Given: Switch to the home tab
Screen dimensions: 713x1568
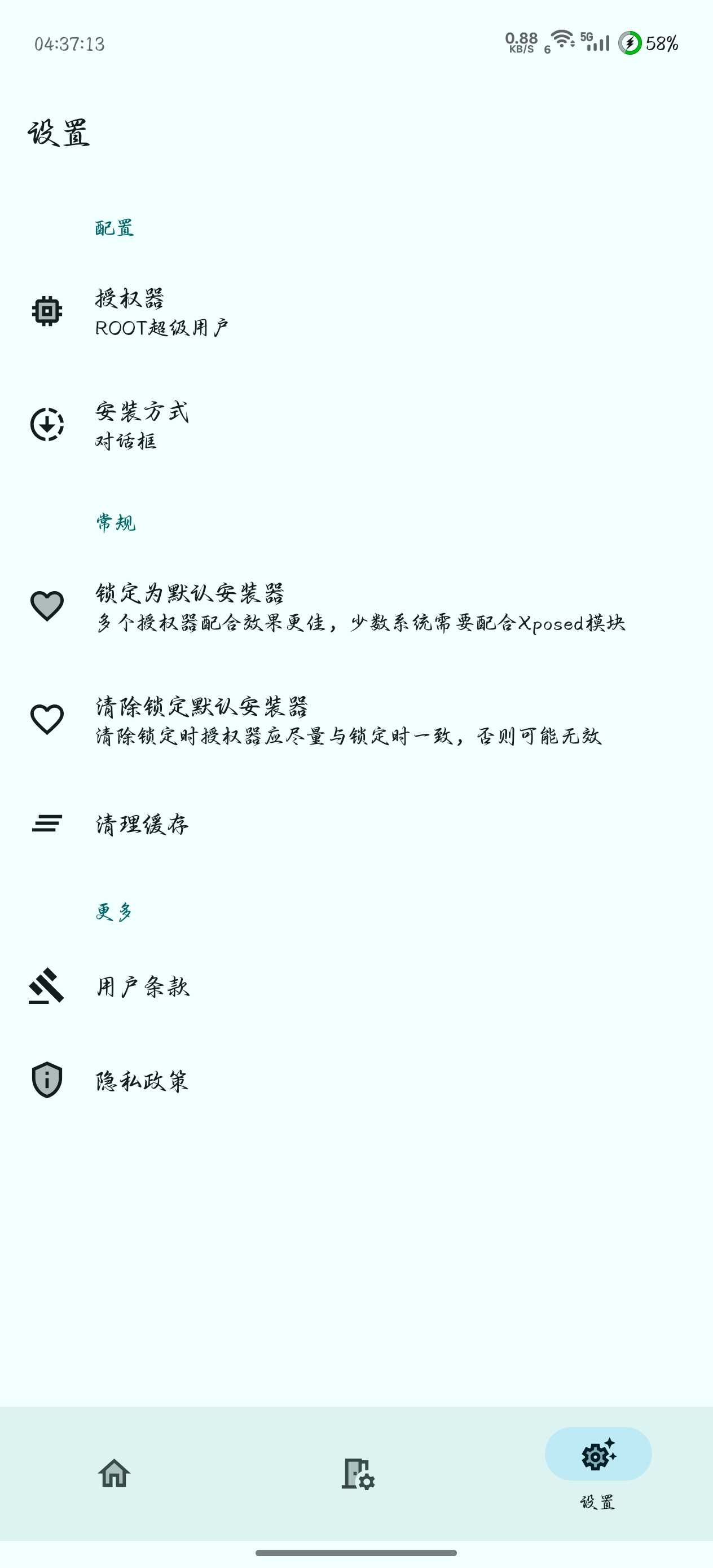Looking at the screenshot, I should pyautogui.click(x=115, y=1473).
